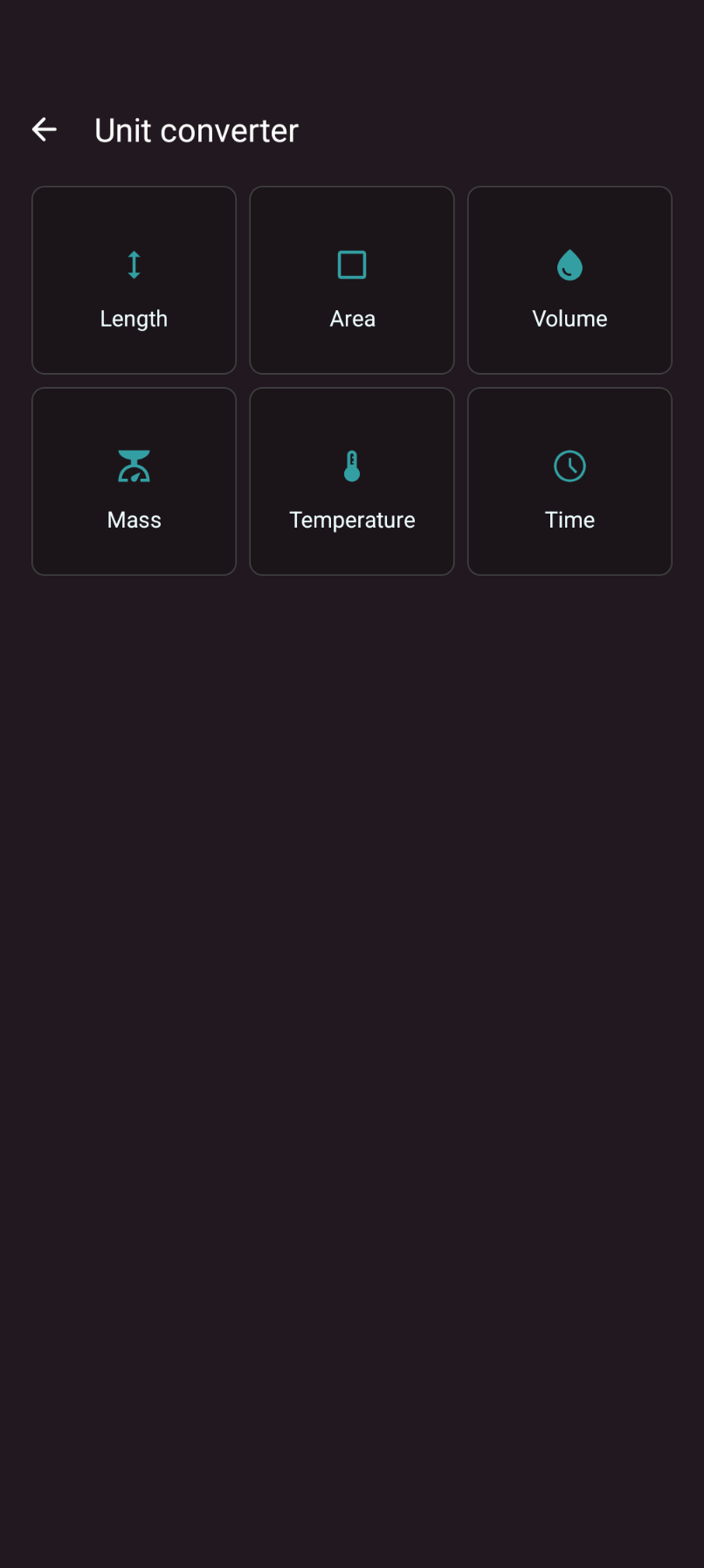This screenshot has height=1568, width=704.
Task: Open the Area converter card
Action: pyautogui.click(x=351, y=280)
